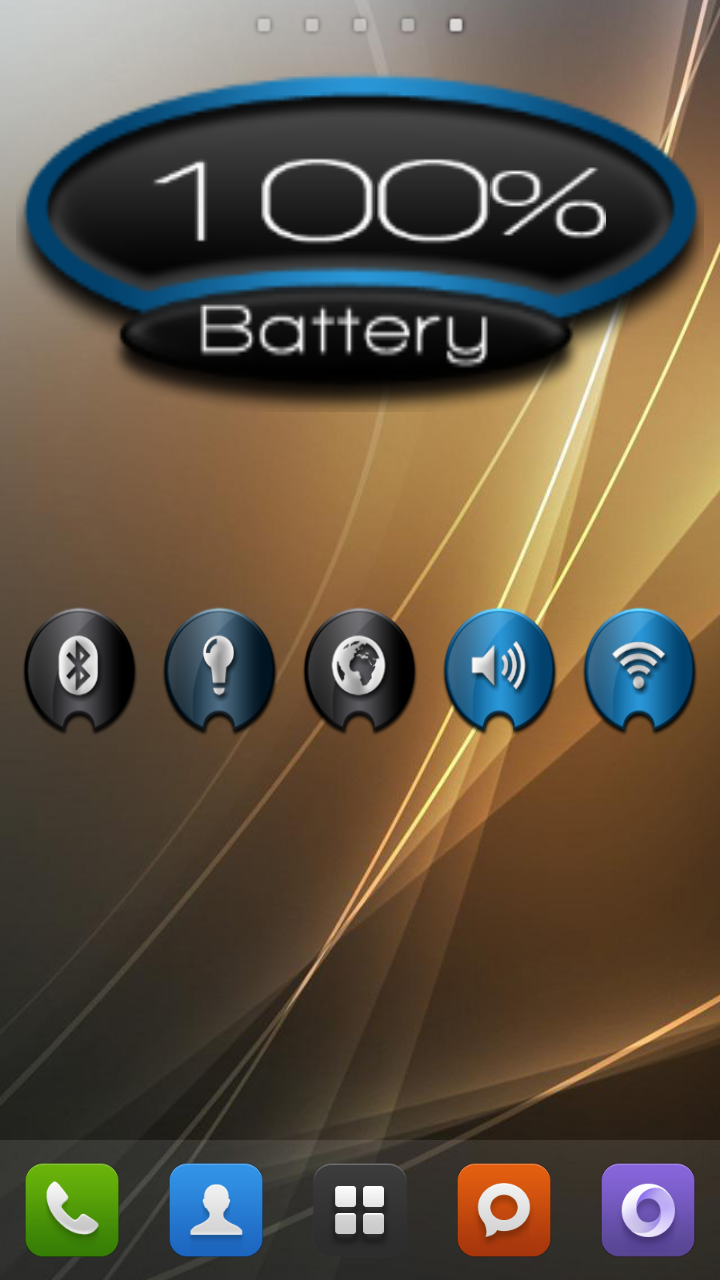The height and width of the screenshot is (1280, 720).
Task: Open the blue Contacts app
Action: [216, 1210]
